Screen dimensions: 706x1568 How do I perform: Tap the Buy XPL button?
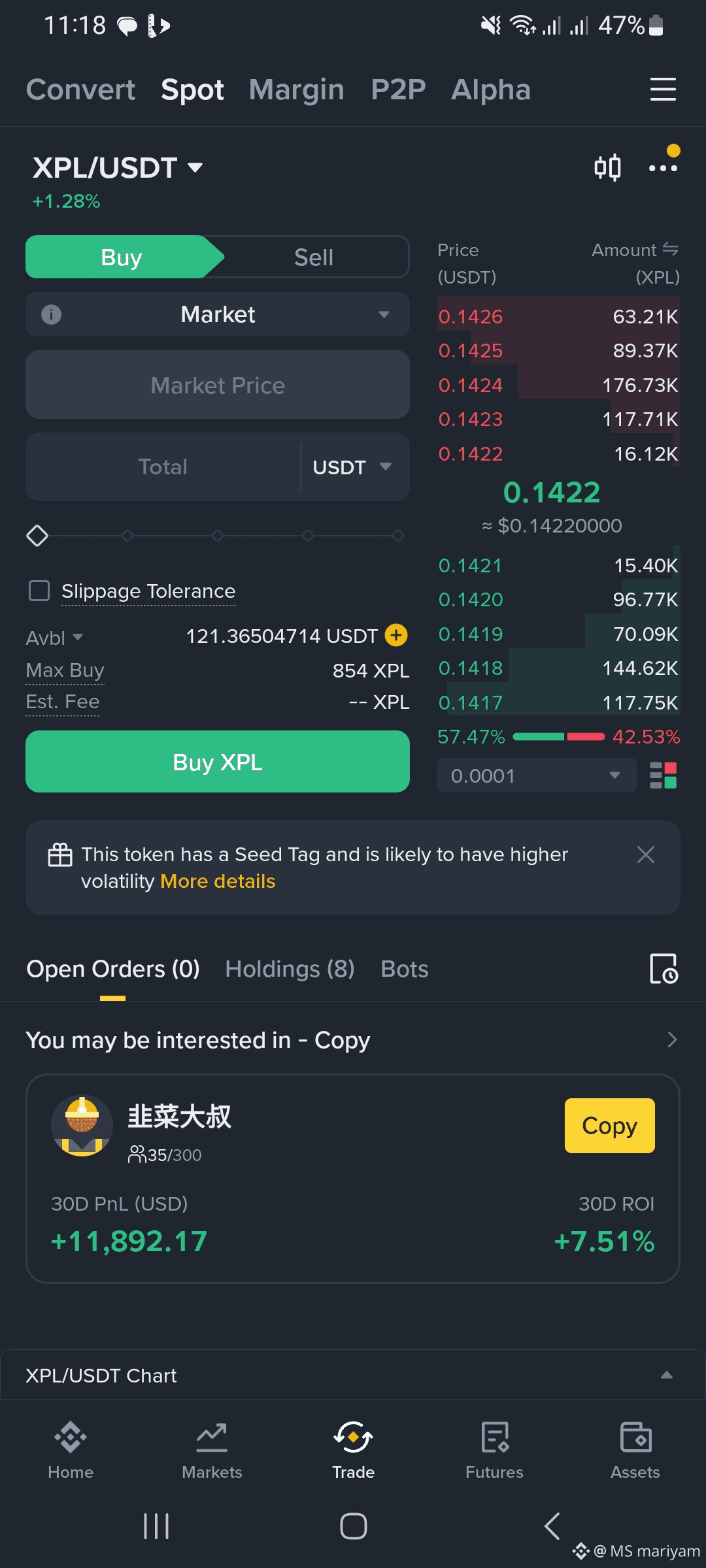[218, 762]
